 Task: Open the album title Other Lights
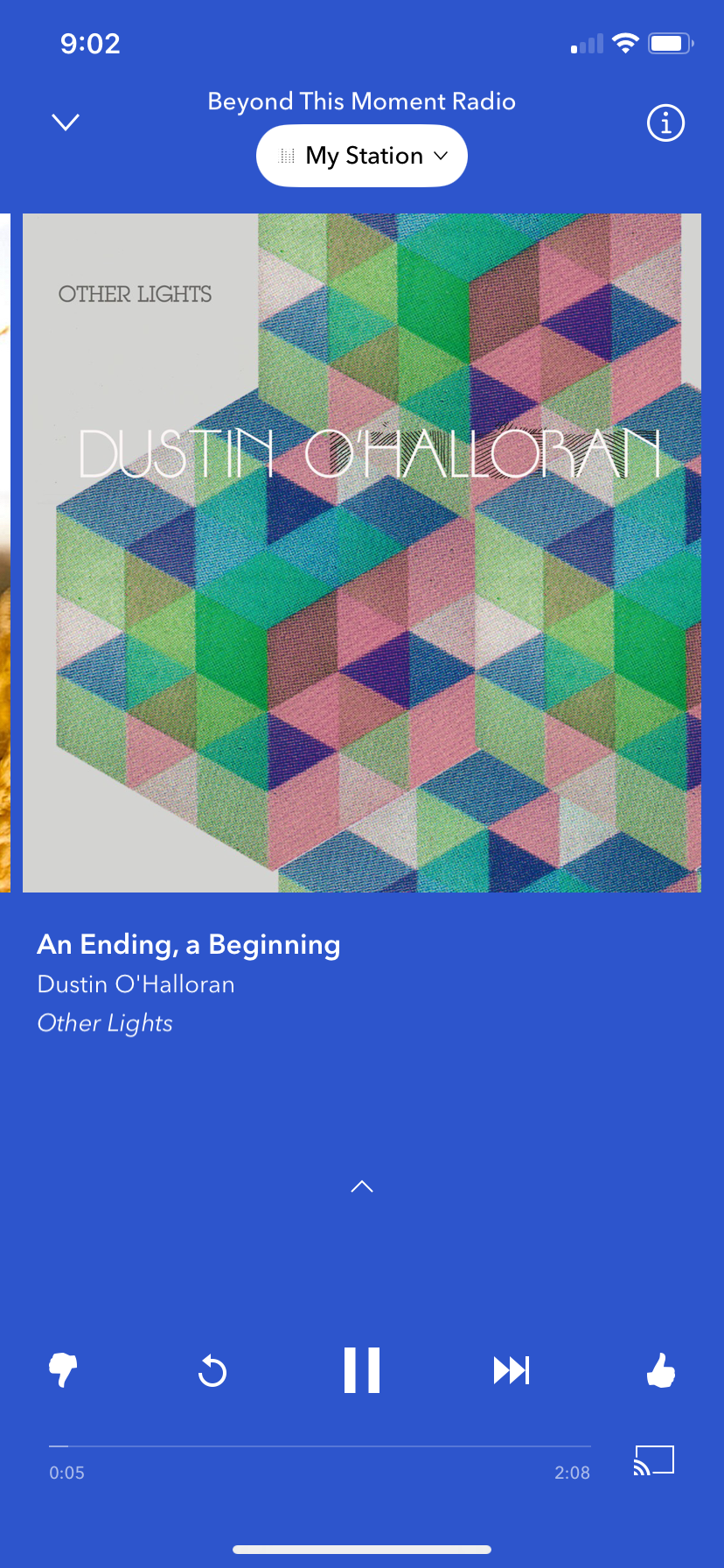105,1023
